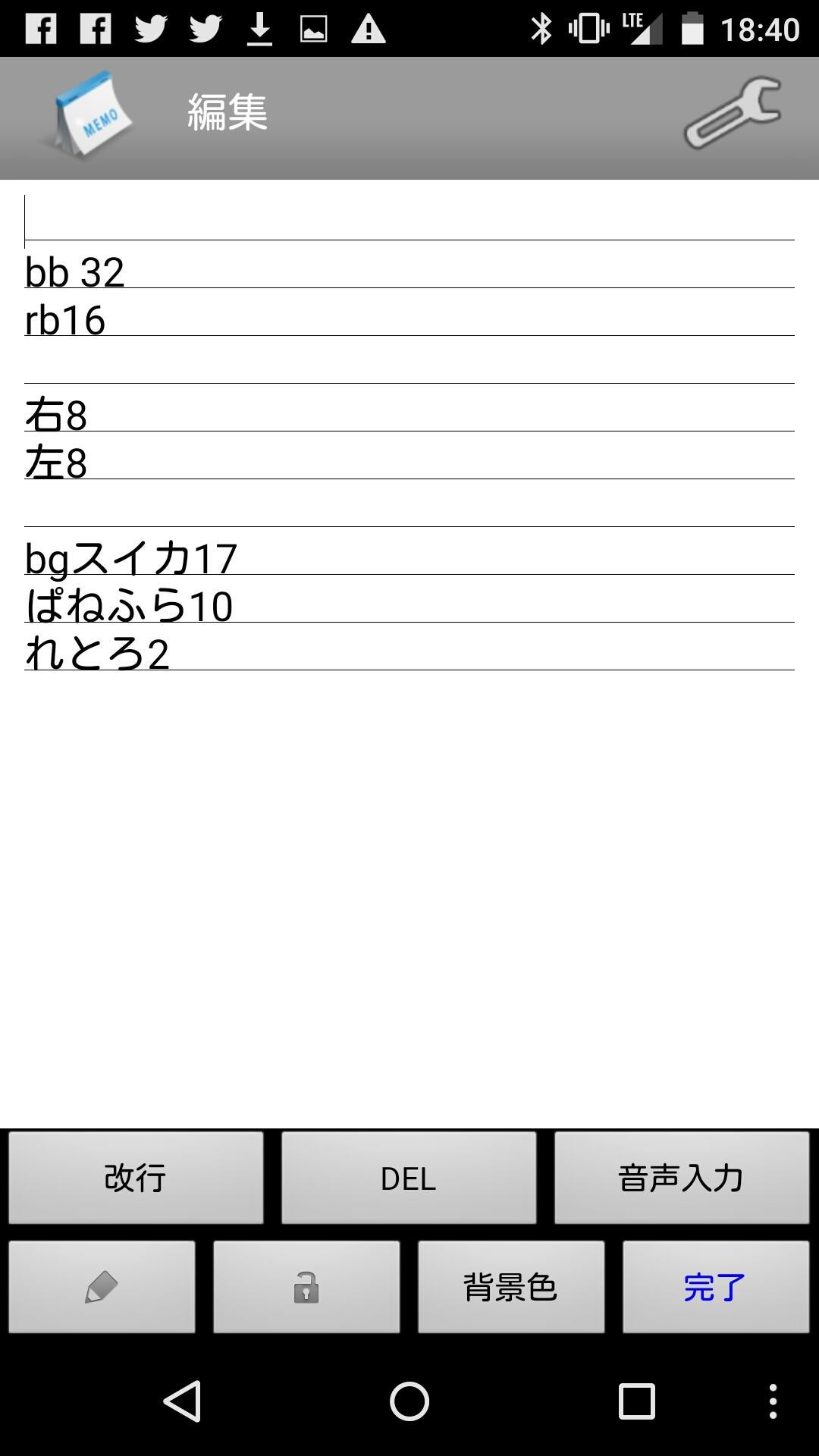Go back using the system back button

[183, 1401]
